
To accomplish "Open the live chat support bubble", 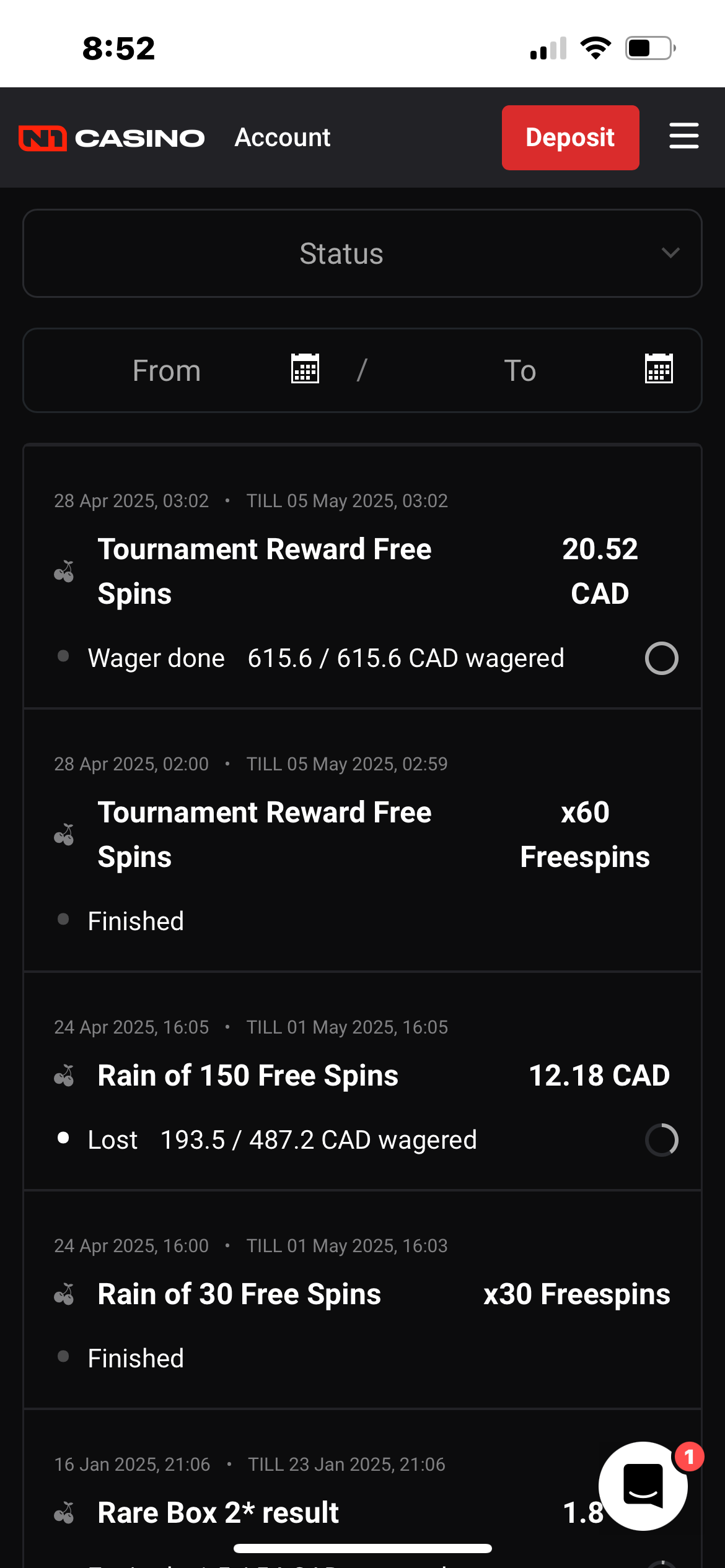I will tap(643, 1485).
